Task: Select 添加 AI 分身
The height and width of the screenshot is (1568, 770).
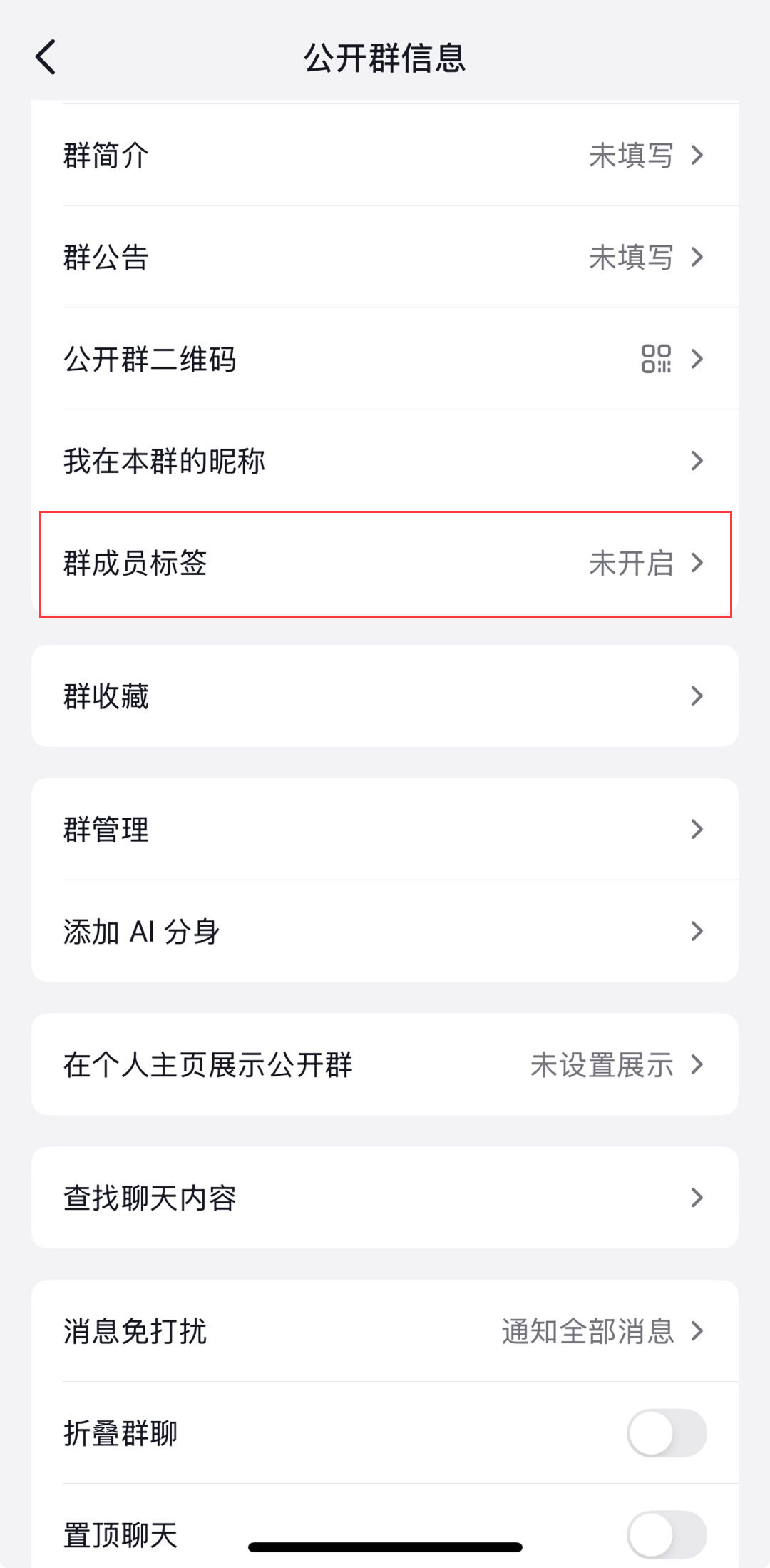Action: click(x=385, y=931)
